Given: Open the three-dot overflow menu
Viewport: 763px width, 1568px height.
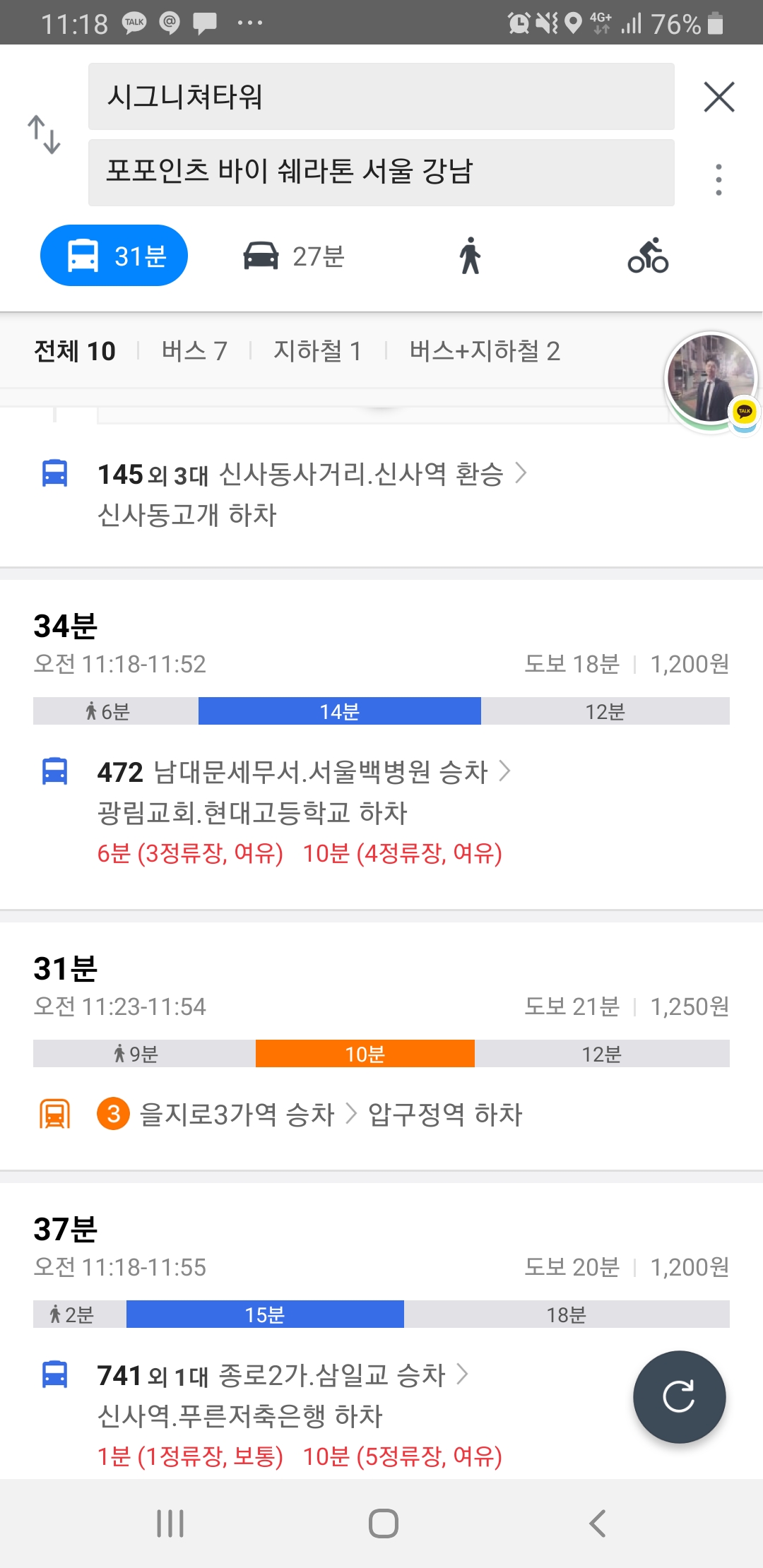Looking at the screenshot, I should [718, 179].
